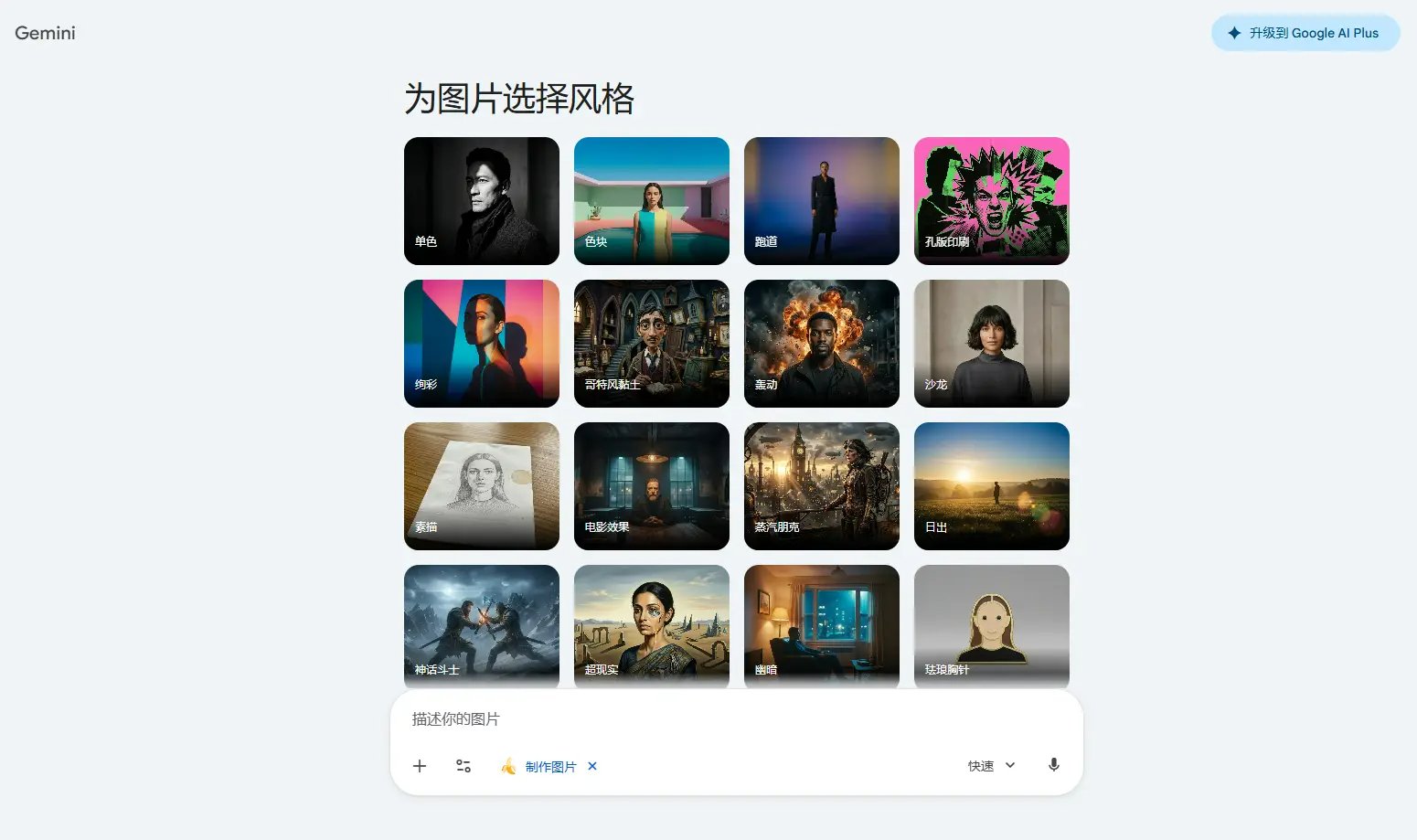
Task: Open the 哥特风黏土 style tile
Action: (651, 344)
